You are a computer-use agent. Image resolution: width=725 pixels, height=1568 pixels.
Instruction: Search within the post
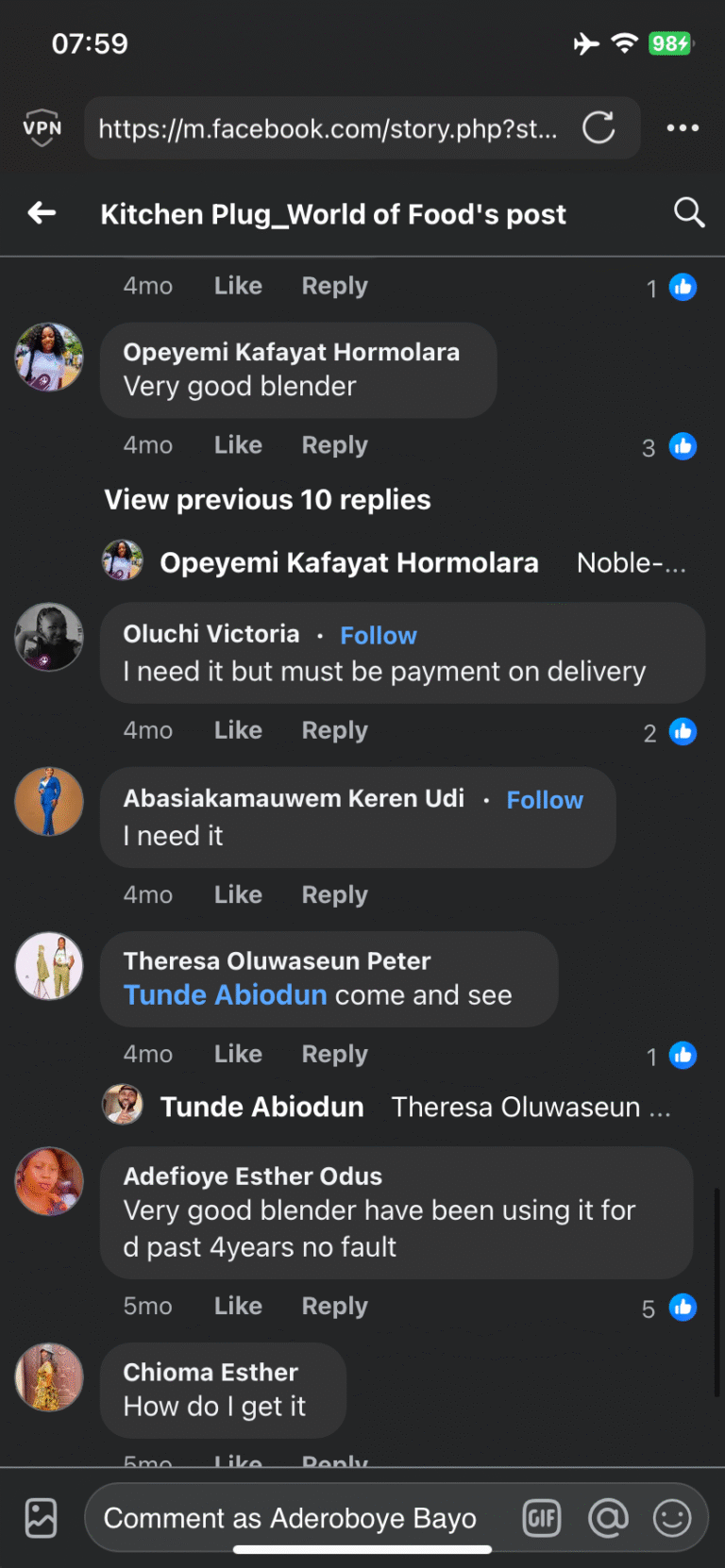pyautogui.click(x=689, y=213)
